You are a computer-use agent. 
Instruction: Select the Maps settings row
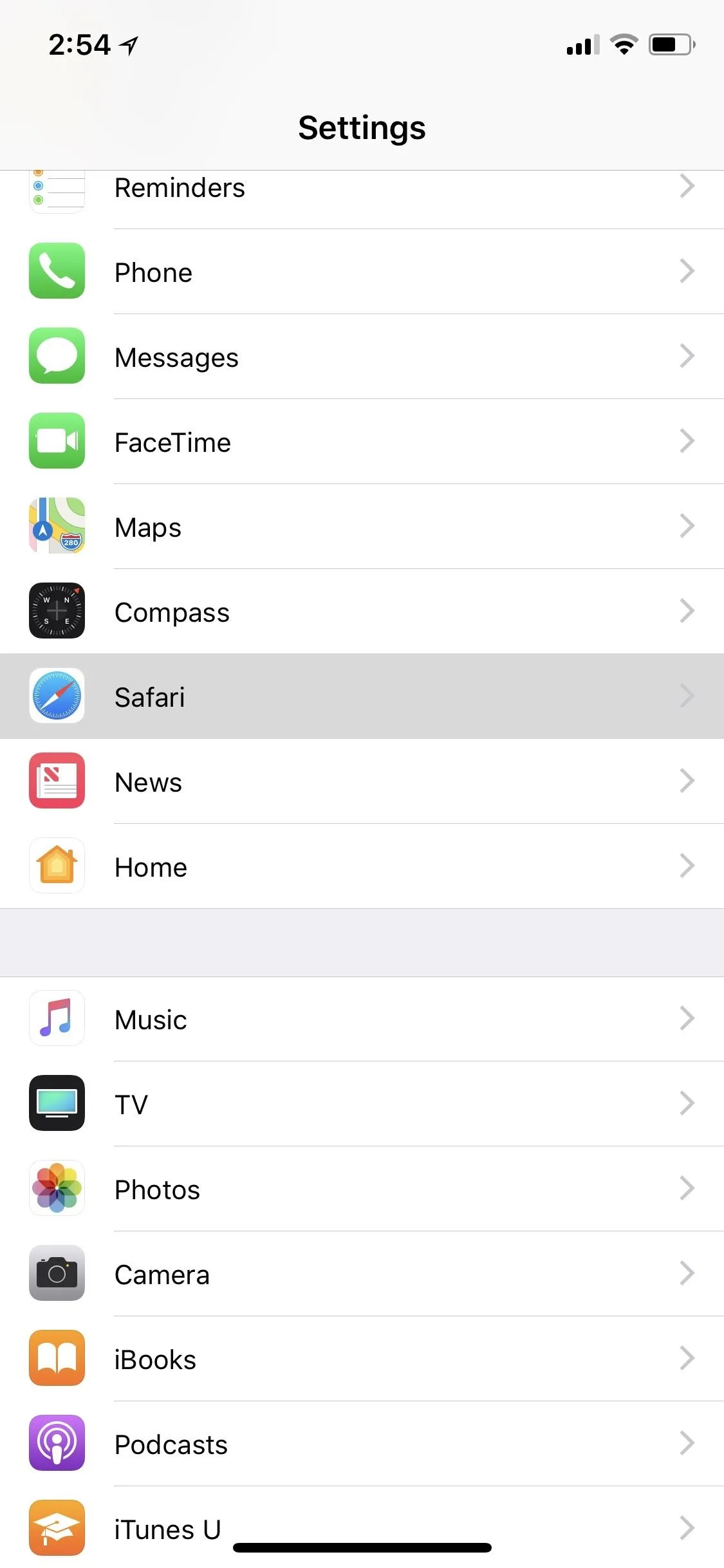362,527
